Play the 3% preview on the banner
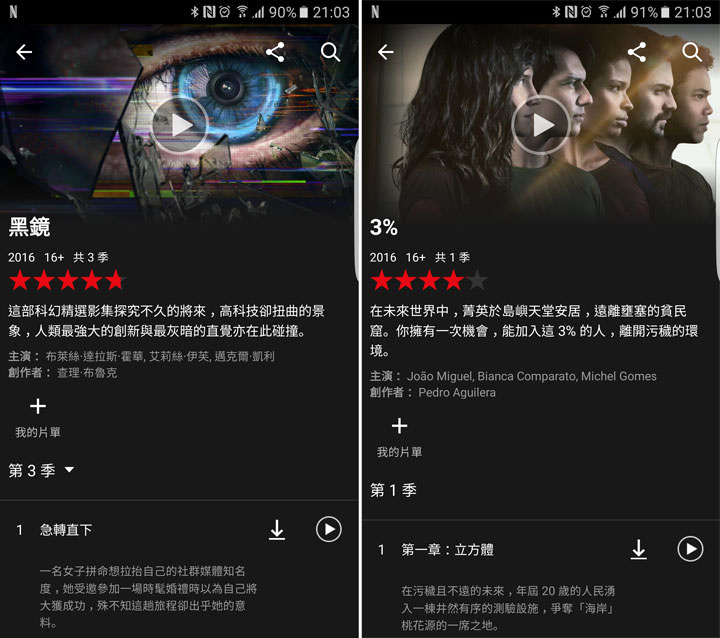The width and height of the screenshot is (720, 638). (x=541, y=124)
